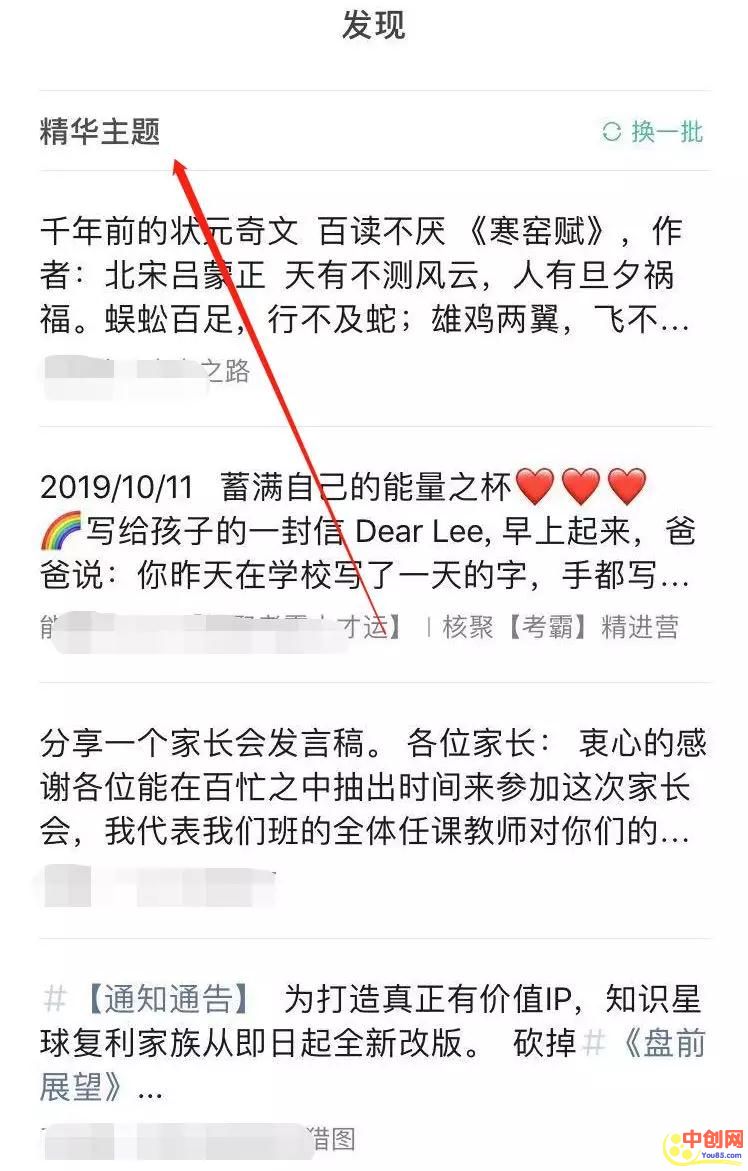Viewport: 748px width, 1171px height.
Task: Open the 寒窑赋 状元奇文 post
Action: (370, 276)
